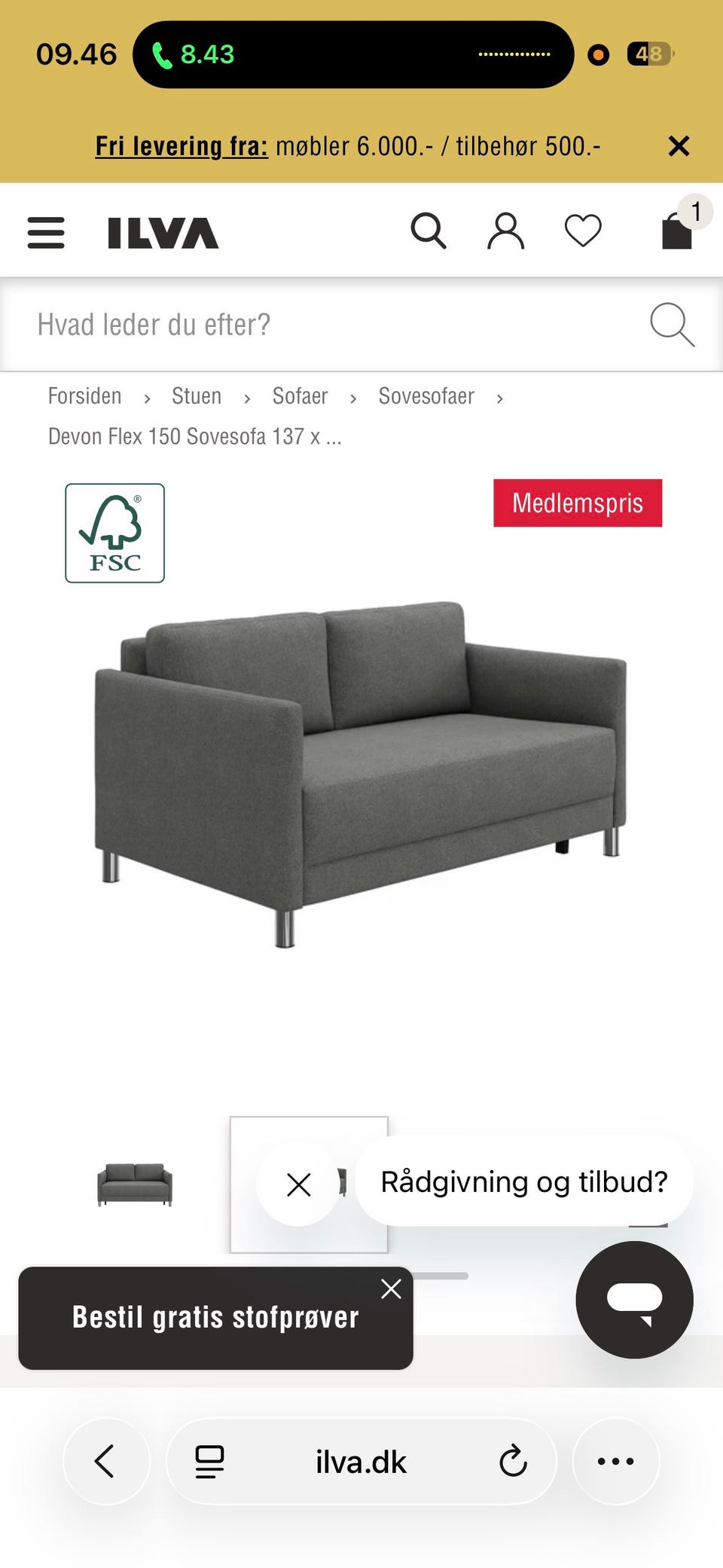Open reader view in the browser toolbar
Image resolution: width=723 pixels, height=1568 pixels.
tap(209, 1461)
